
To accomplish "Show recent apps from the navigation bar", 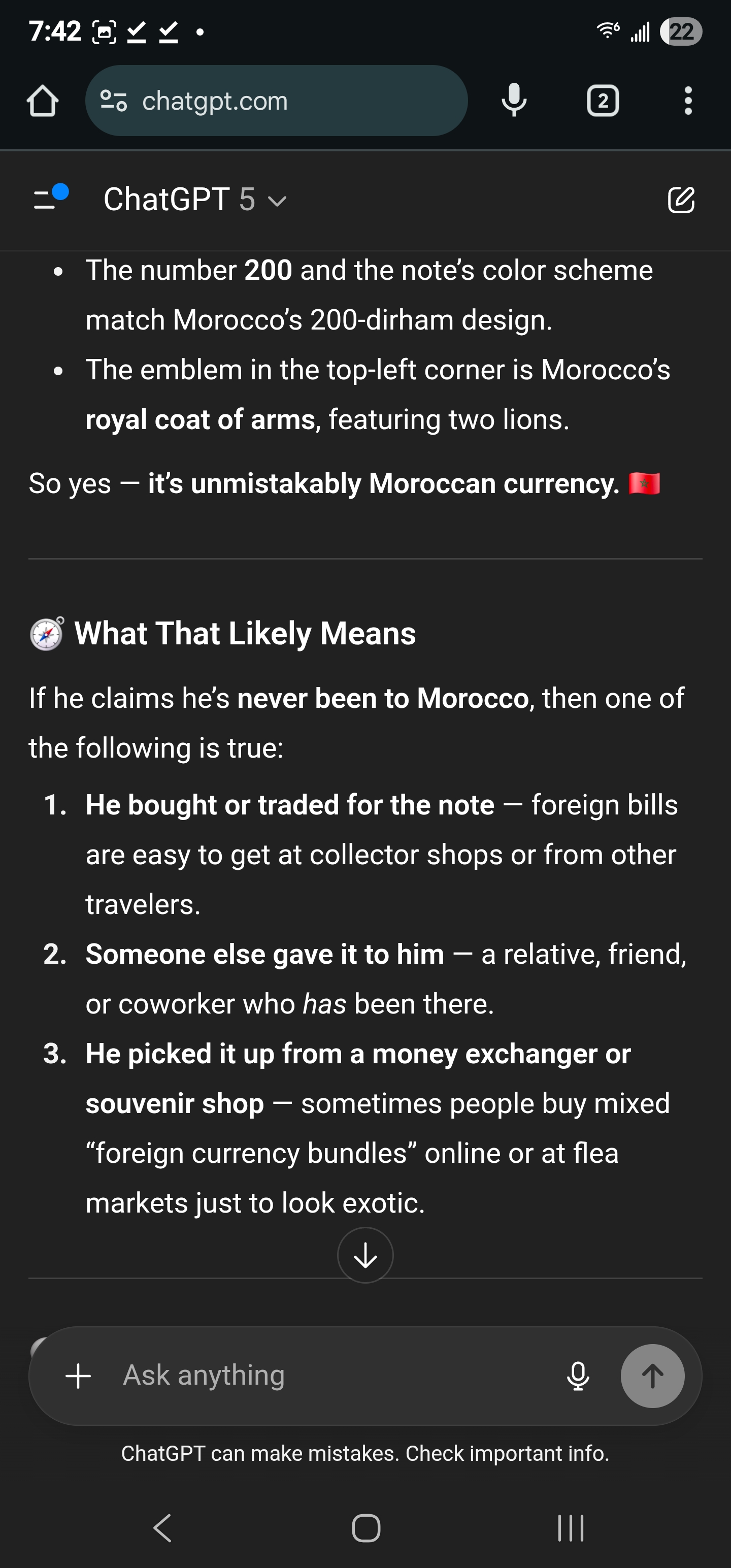I will pyautogui.click(x=570, y=1528).
